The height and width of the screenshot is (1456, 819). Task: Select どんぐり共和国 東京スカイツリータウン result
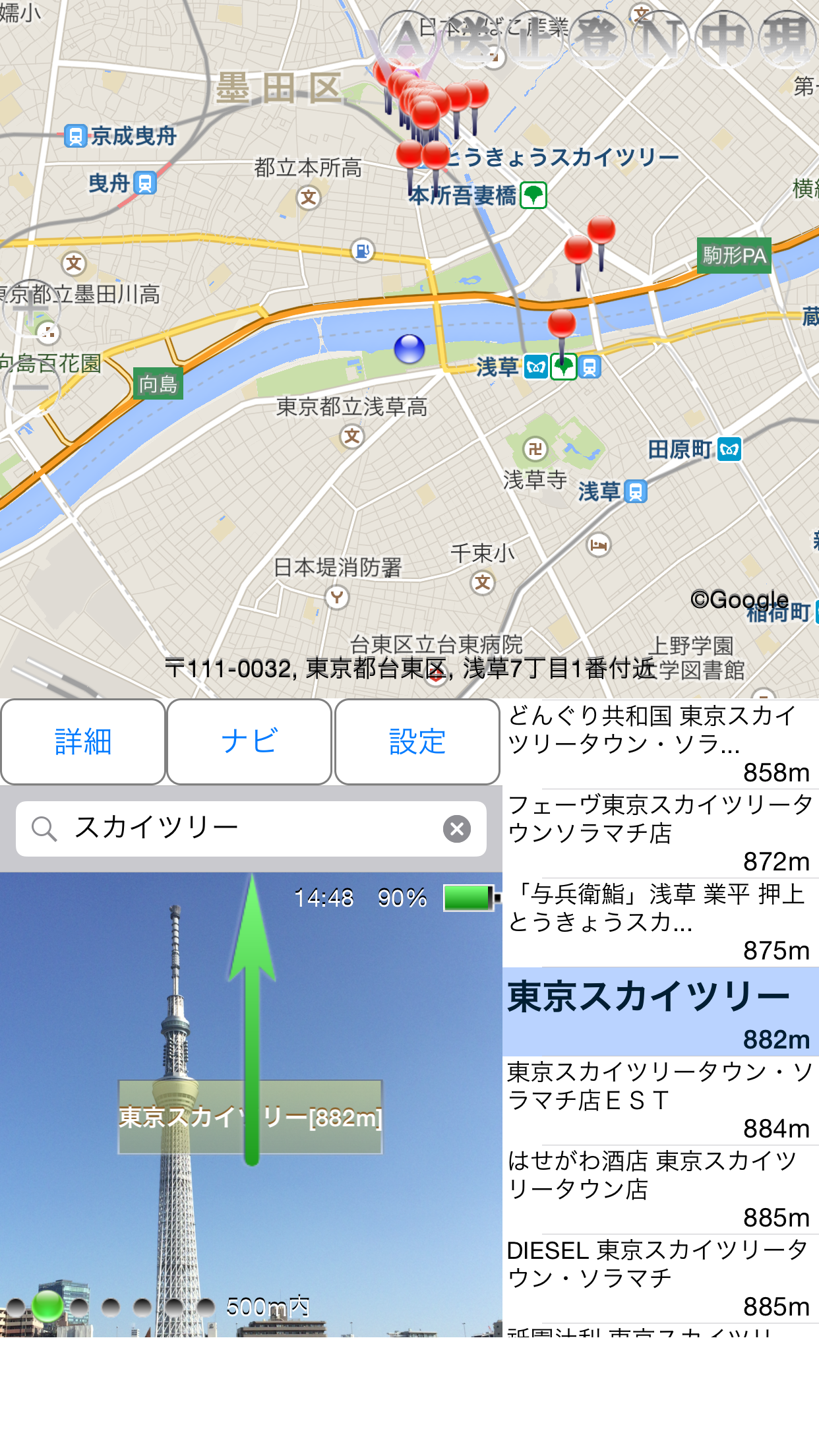[x=661, y=744]
